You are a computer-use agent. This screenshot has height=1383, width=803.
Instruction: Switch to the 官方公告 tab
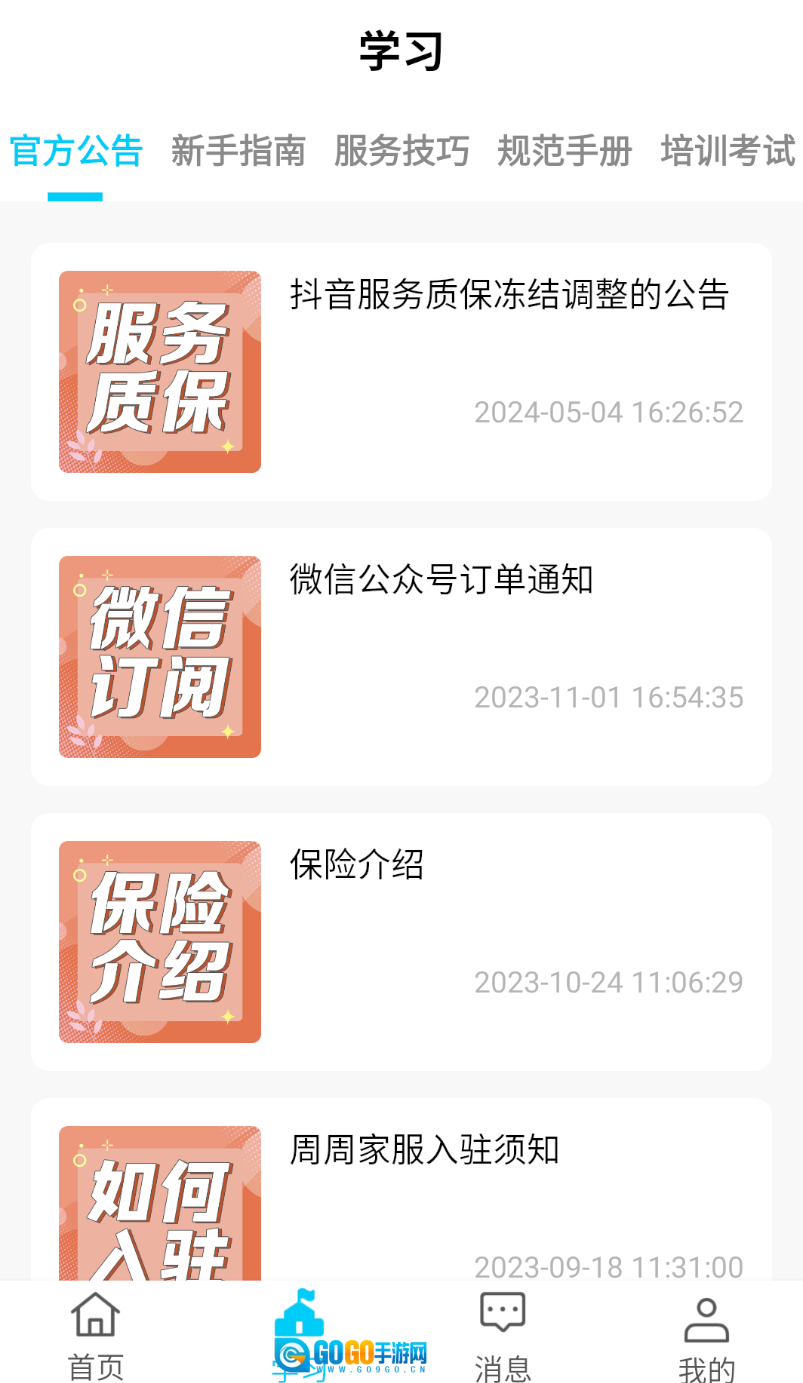(76, 152)
